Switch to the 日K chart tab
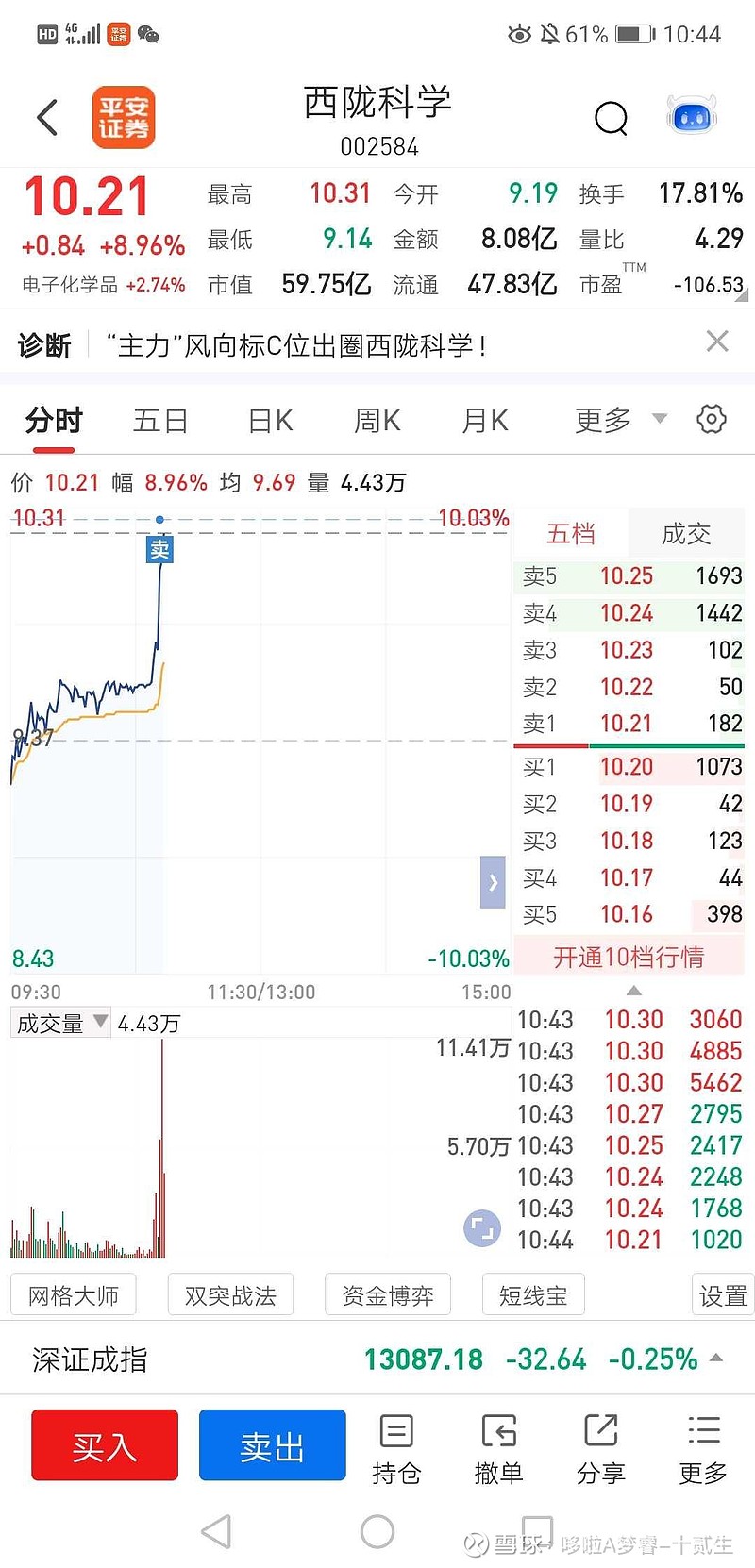 pyautogui.click(x=270, y=421)
